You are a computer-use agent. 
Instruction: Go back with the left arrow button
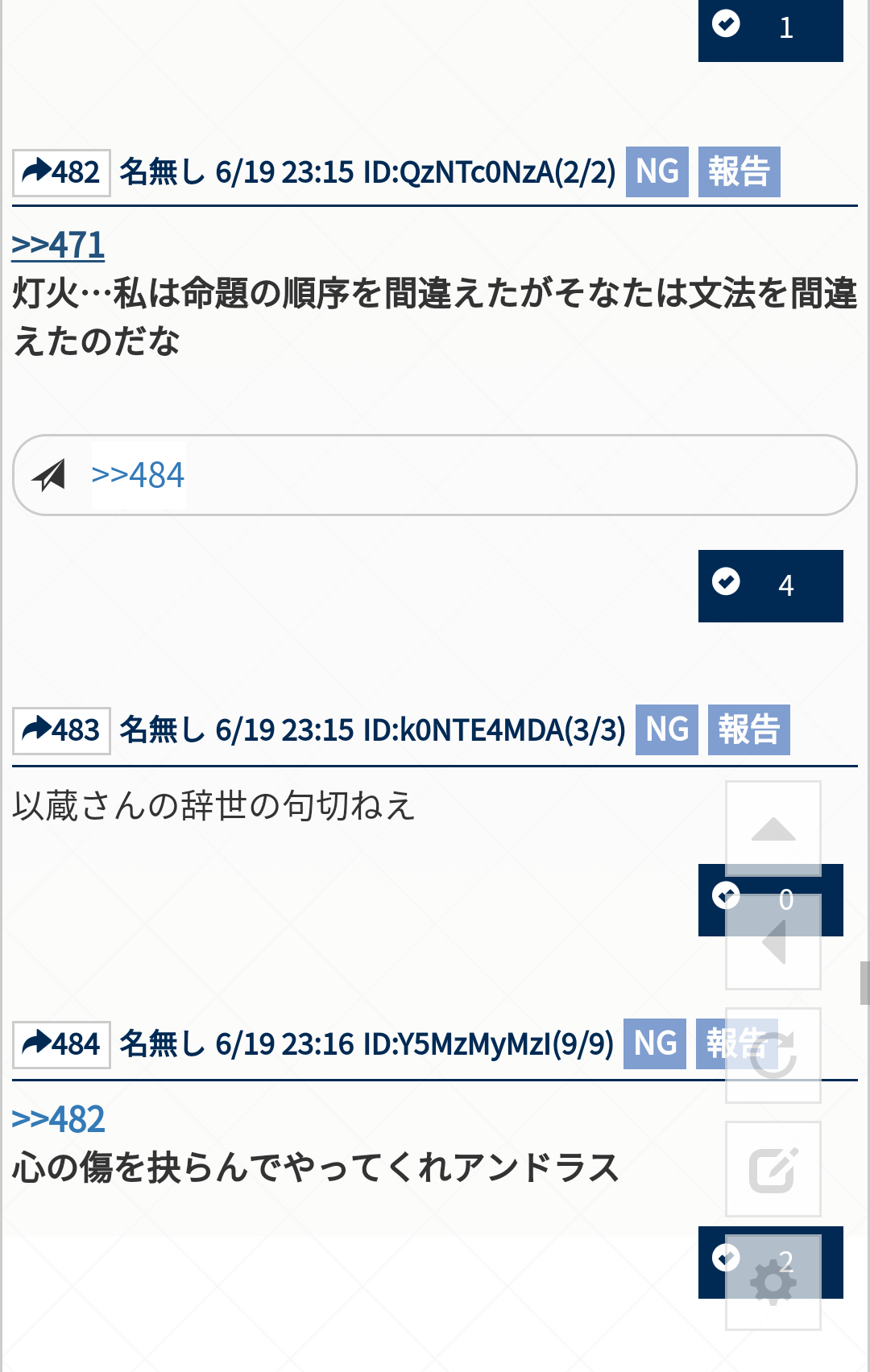pos(773,942)
